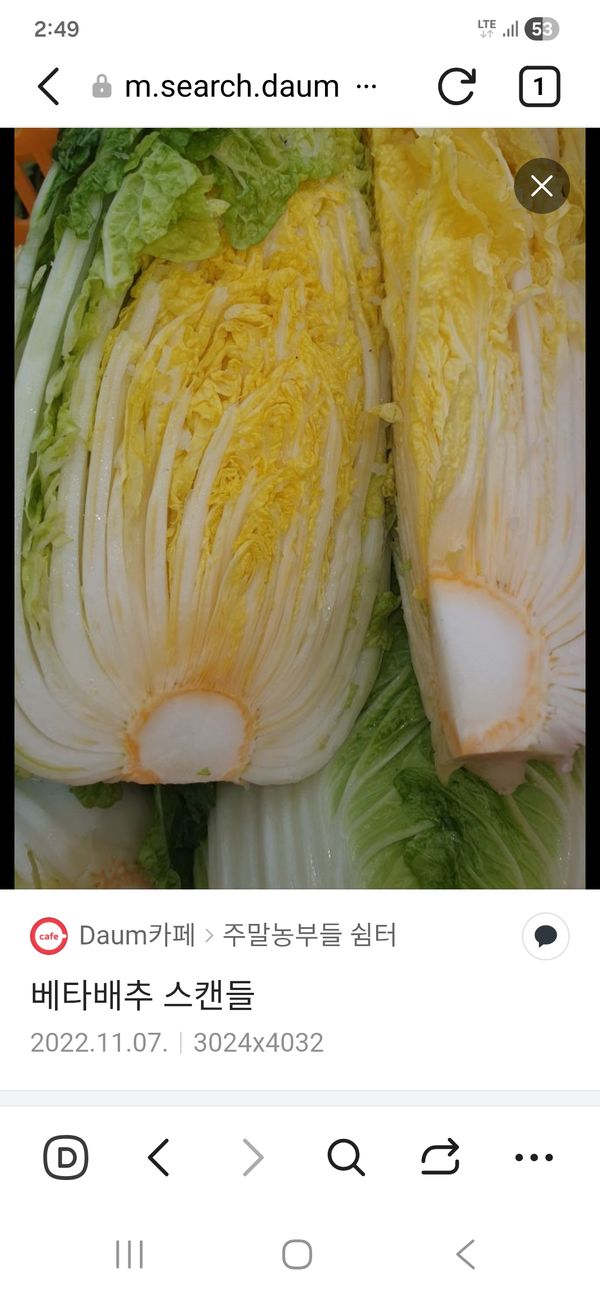Go to Daum home via D icon
The image size is (600, 1300).
(x=66, y=1158)
